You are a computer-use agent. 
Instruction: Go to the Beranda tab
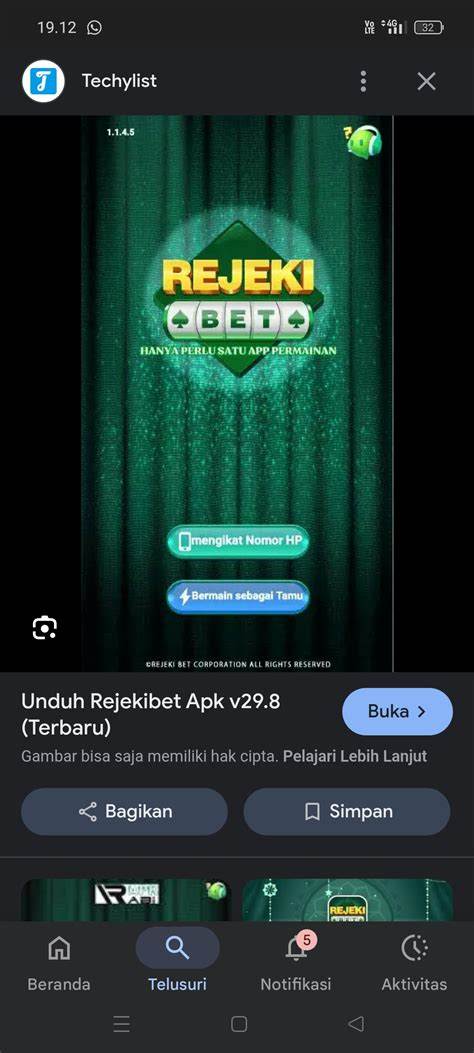(59, 962)
